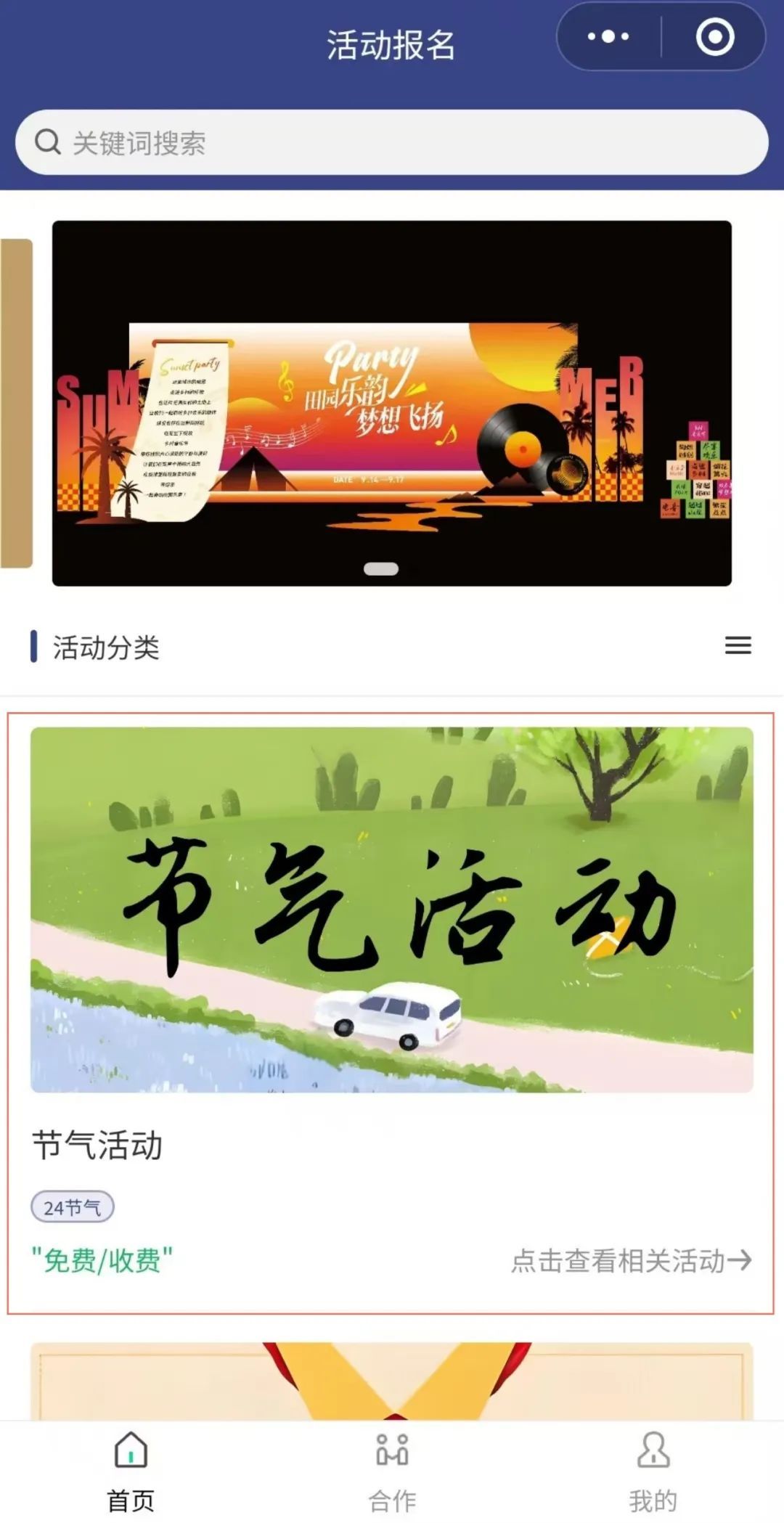The height and width of the screenshot is (1523, 784).
Task: Open the 节气活动 category card
Action: 392,910
